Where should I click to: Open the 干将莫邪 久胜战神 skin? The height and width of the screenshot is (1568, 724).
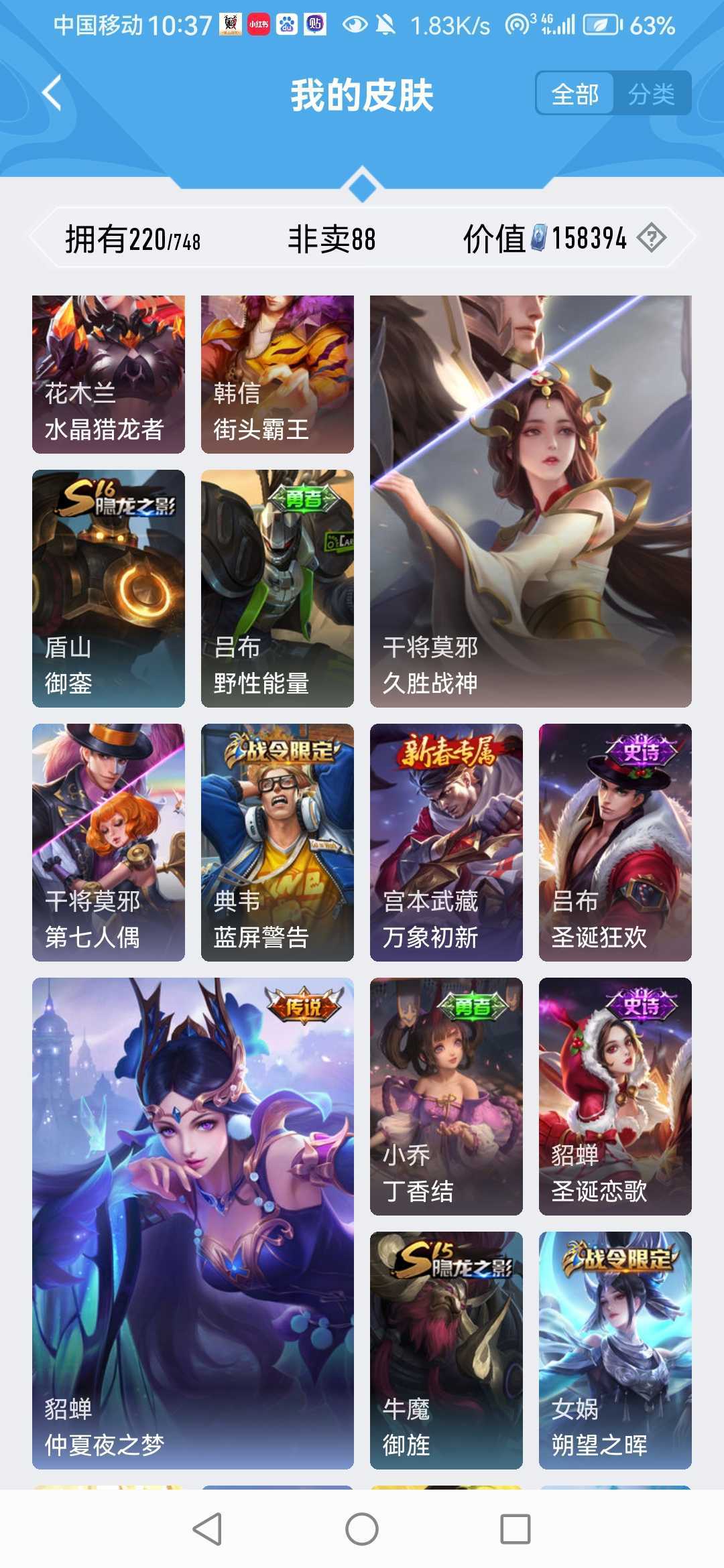(531, 501)
